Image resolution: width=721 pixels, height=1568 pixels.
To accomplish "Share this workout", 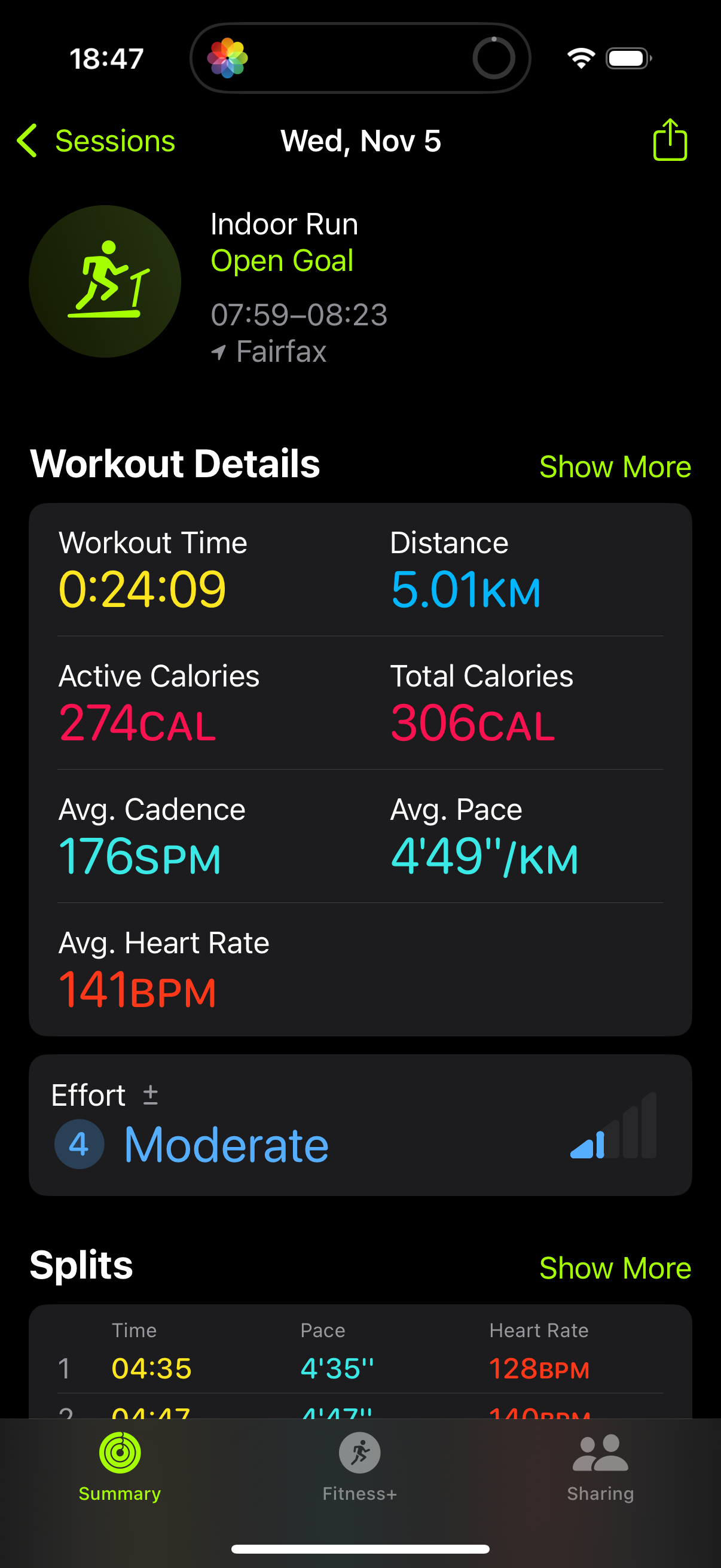I will (x=670, y=140).
